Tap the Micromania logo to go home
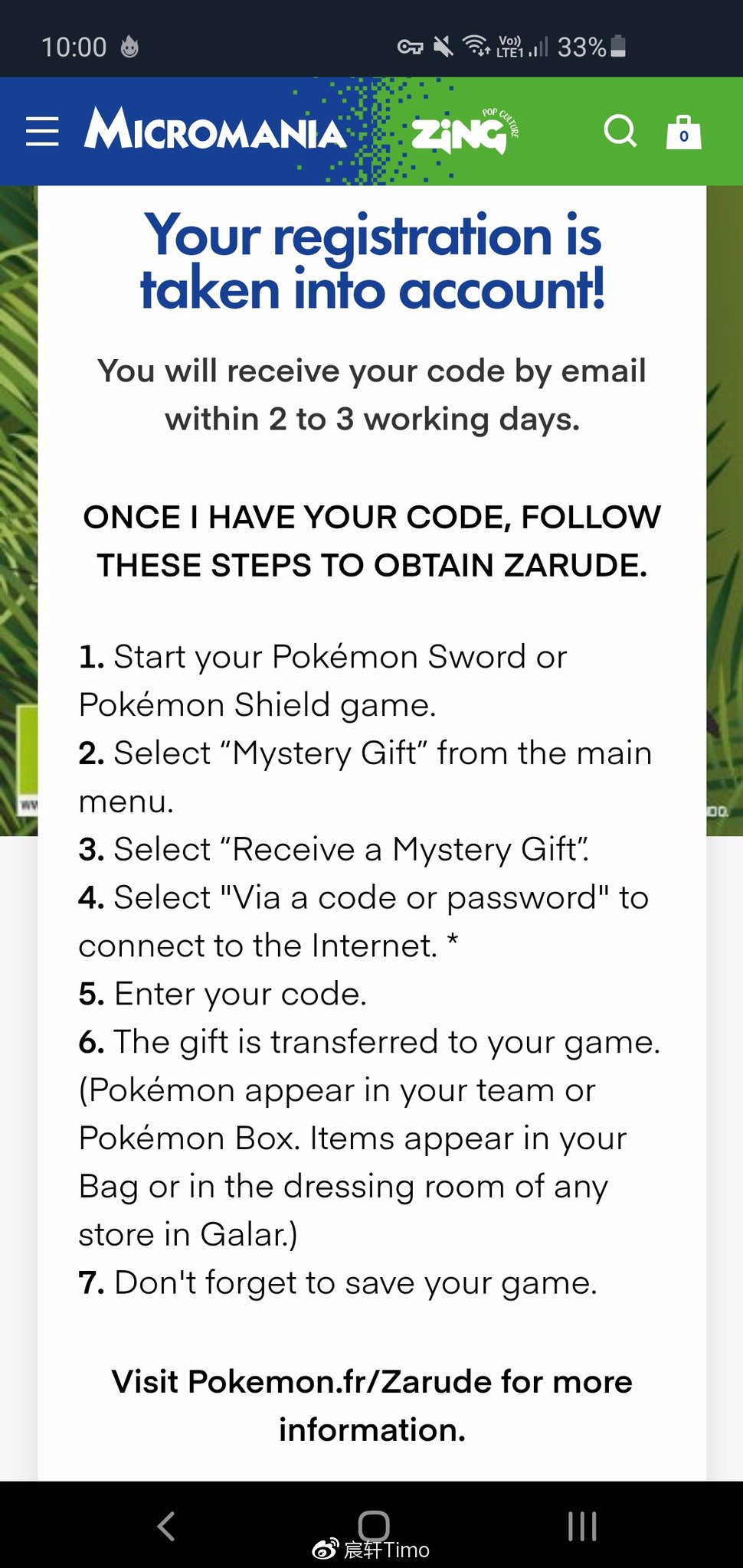Image resolution: width=743 pixels, height=1568 pixels. coord(215,130)
